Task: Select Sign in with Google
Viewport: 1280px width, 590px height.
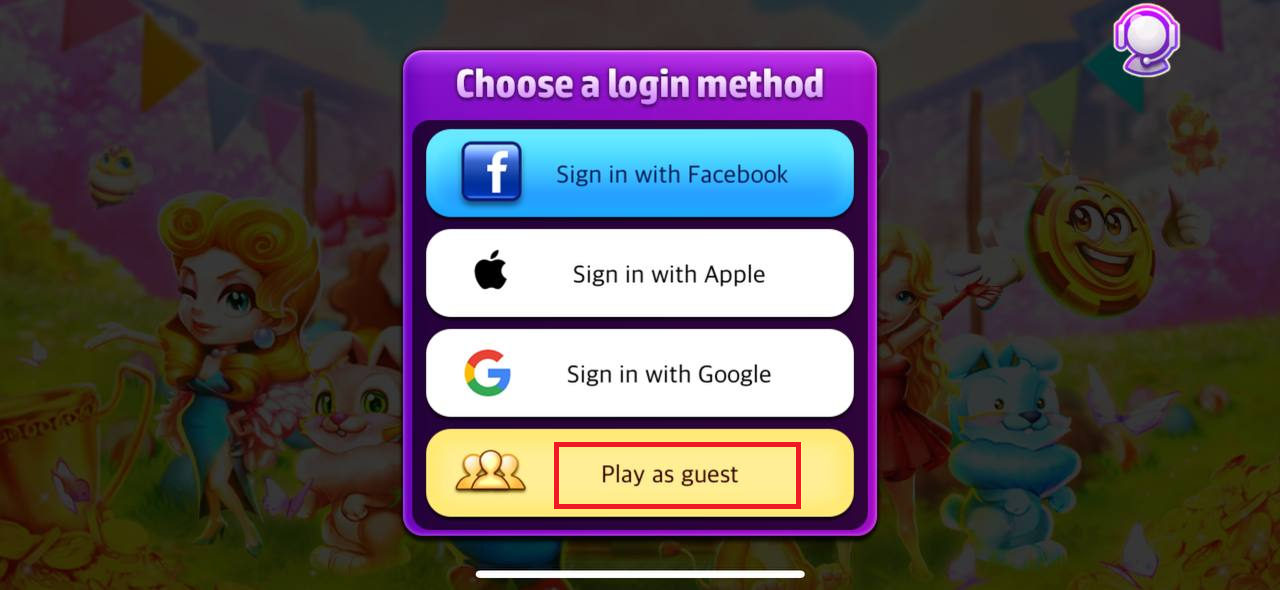Action: (x=640, y=373)
